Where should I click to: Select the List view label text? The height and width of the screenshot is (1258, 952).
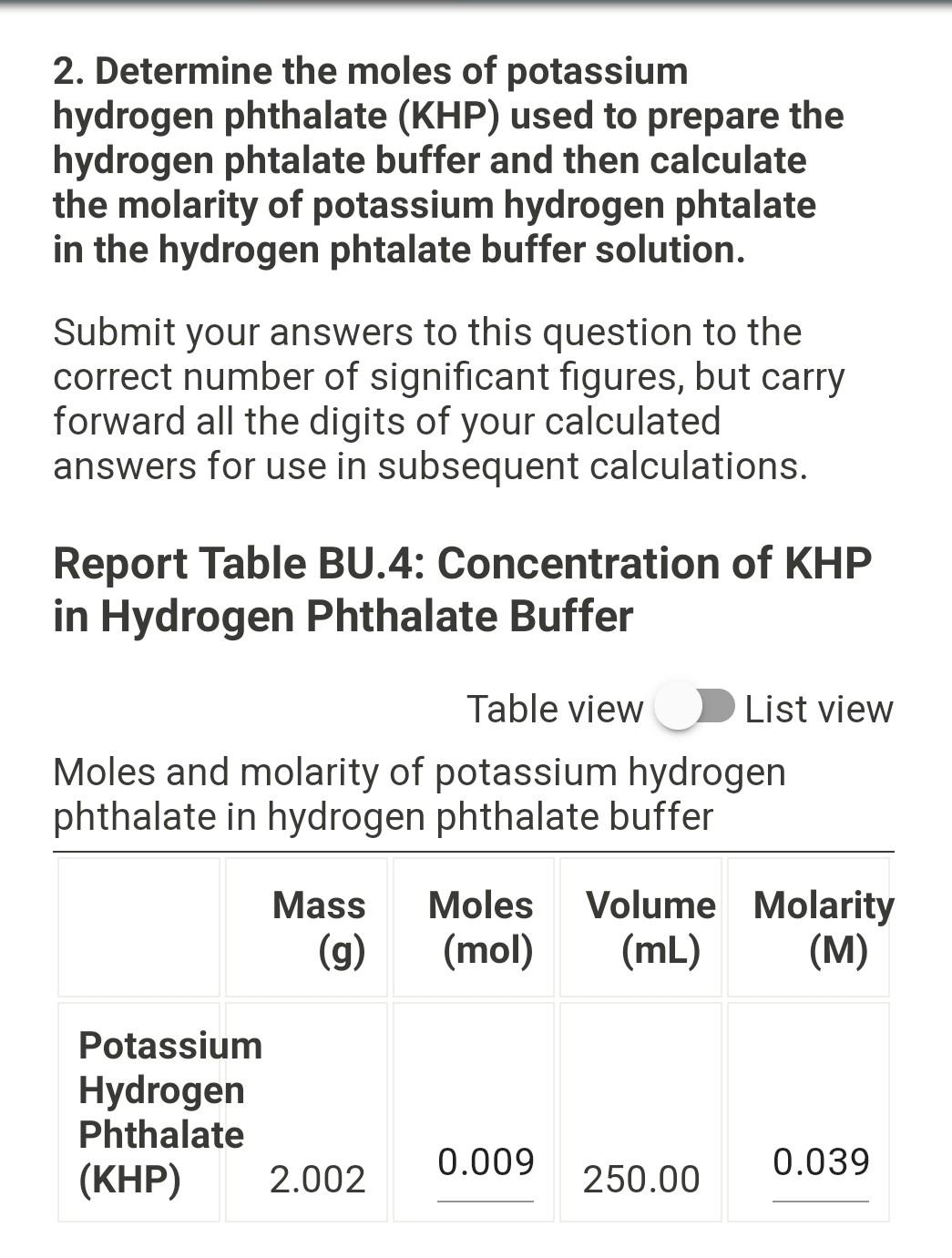pyautogui.click(x=819, y=708)
